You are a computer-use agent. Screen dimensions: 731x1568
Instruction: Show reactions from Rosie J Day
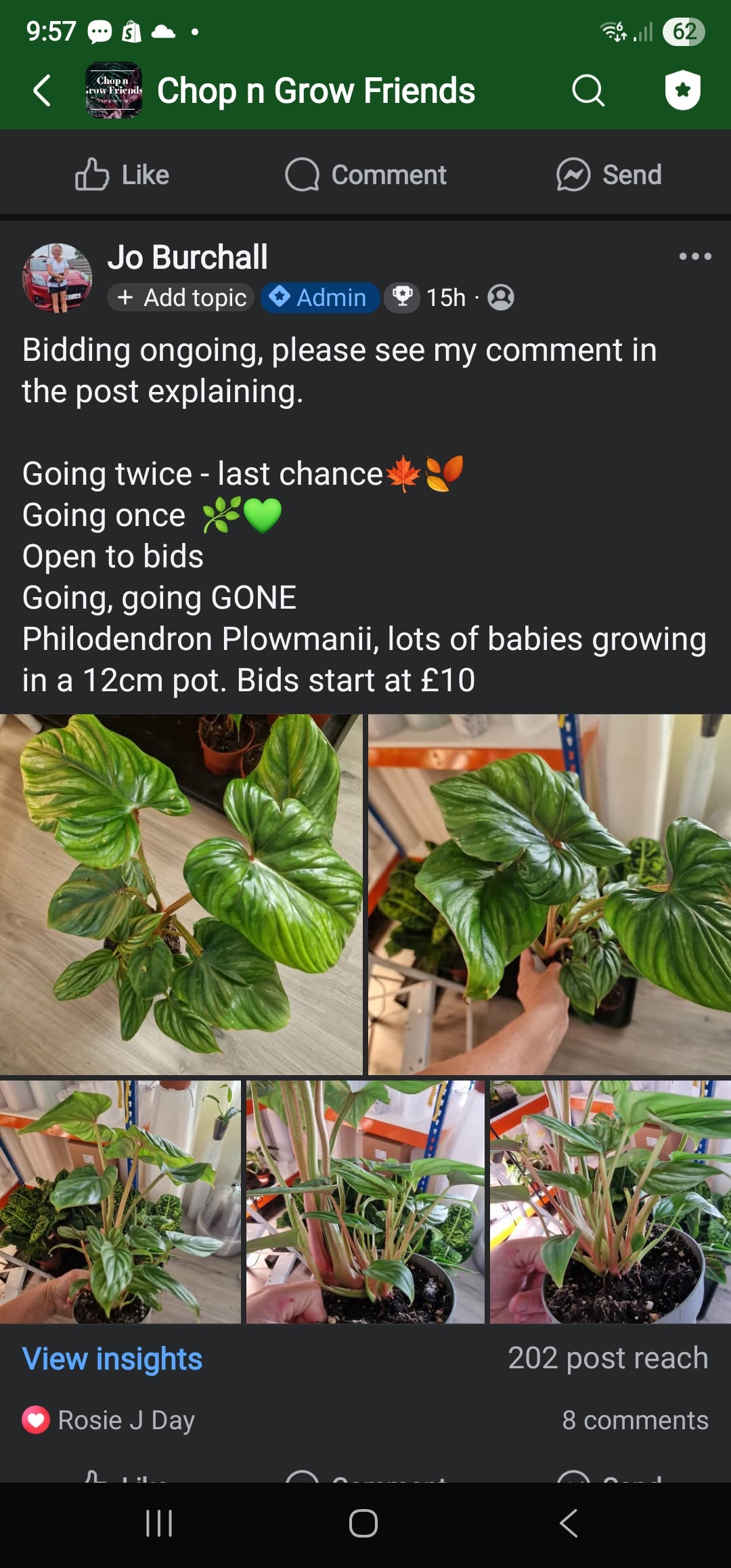(108, 1420)
